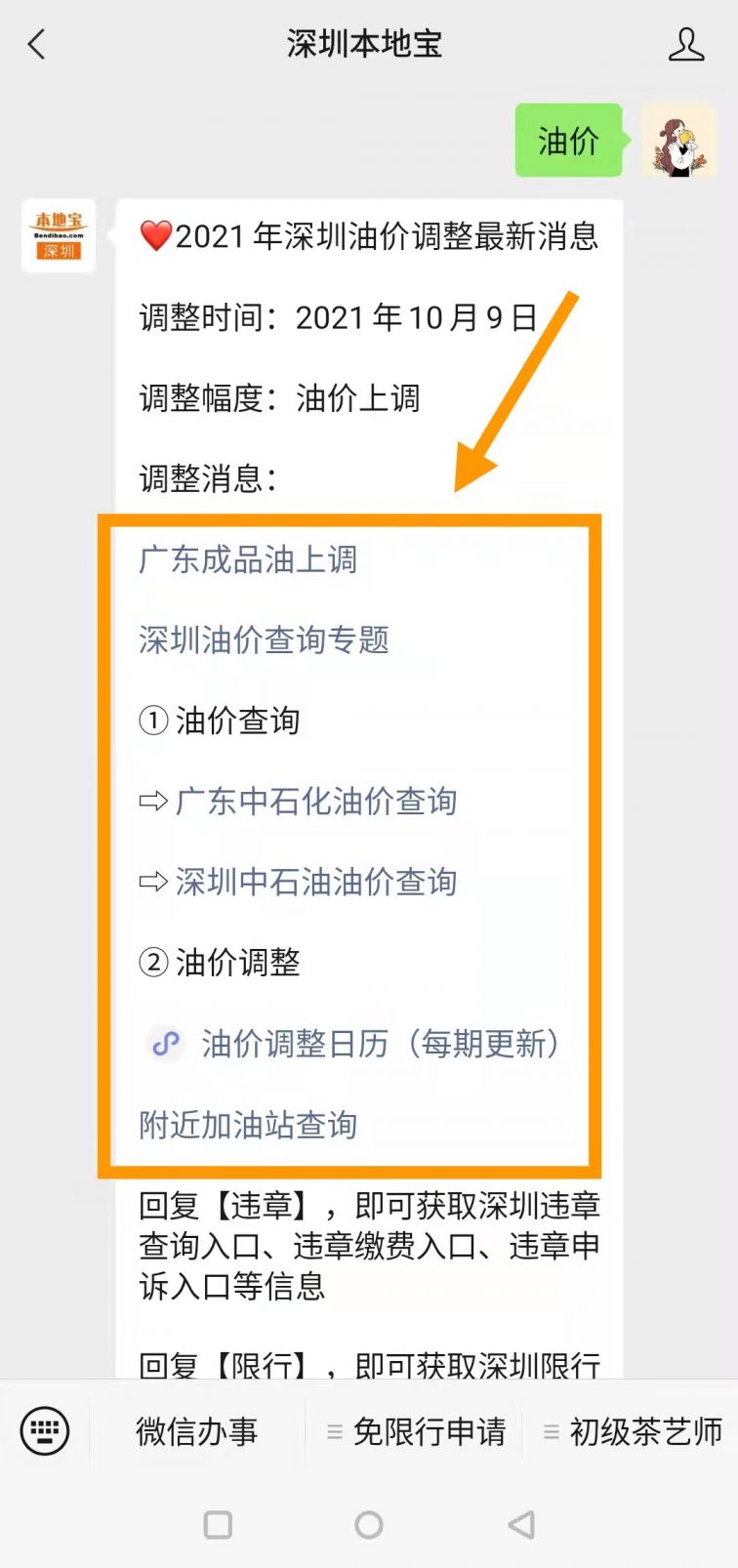Image resolution: width=738 pixels, height=1568 pixels.
Task: Expand the 初级茶艺师 menu
Action: coord(634,1431)
